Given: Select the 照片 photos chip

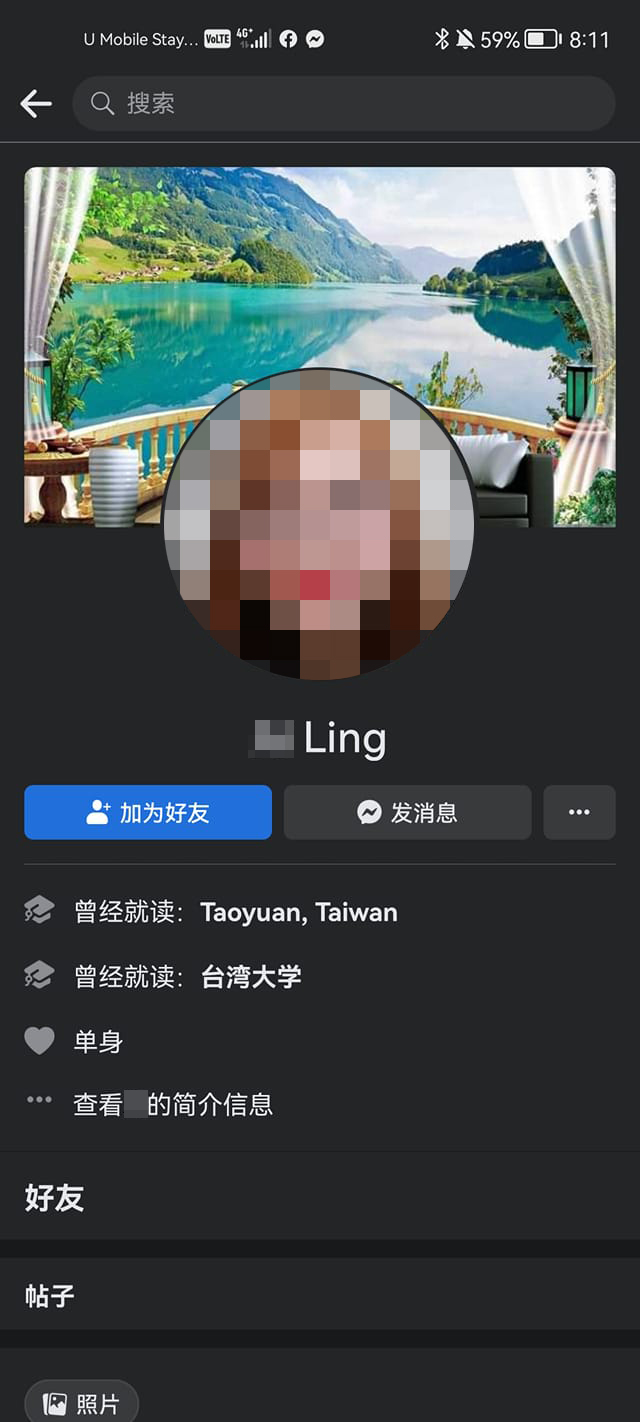Looking at the screenshot, I should pyautogui.click(x=81, y=1403).
